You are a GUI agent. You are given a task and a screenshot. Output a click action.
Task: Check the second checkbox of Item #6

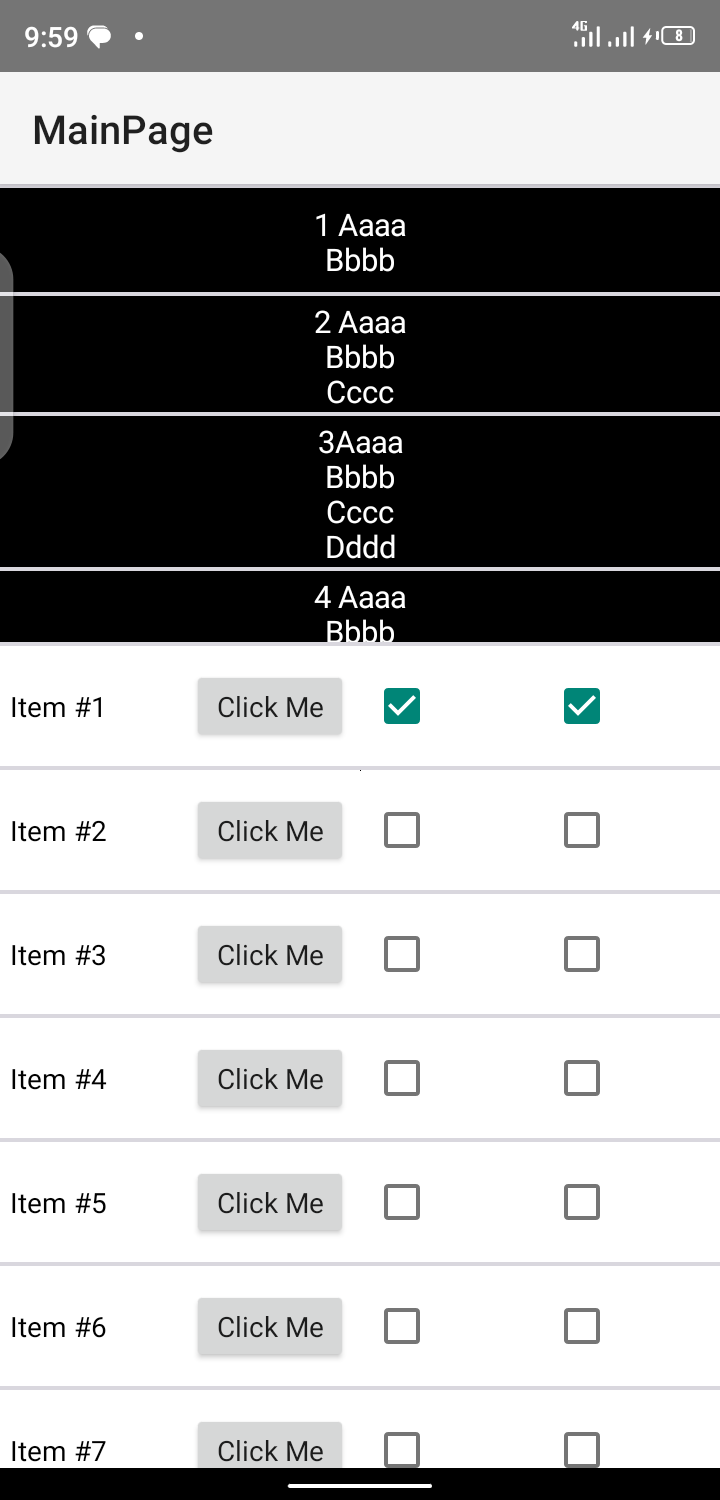point(582,1327)
